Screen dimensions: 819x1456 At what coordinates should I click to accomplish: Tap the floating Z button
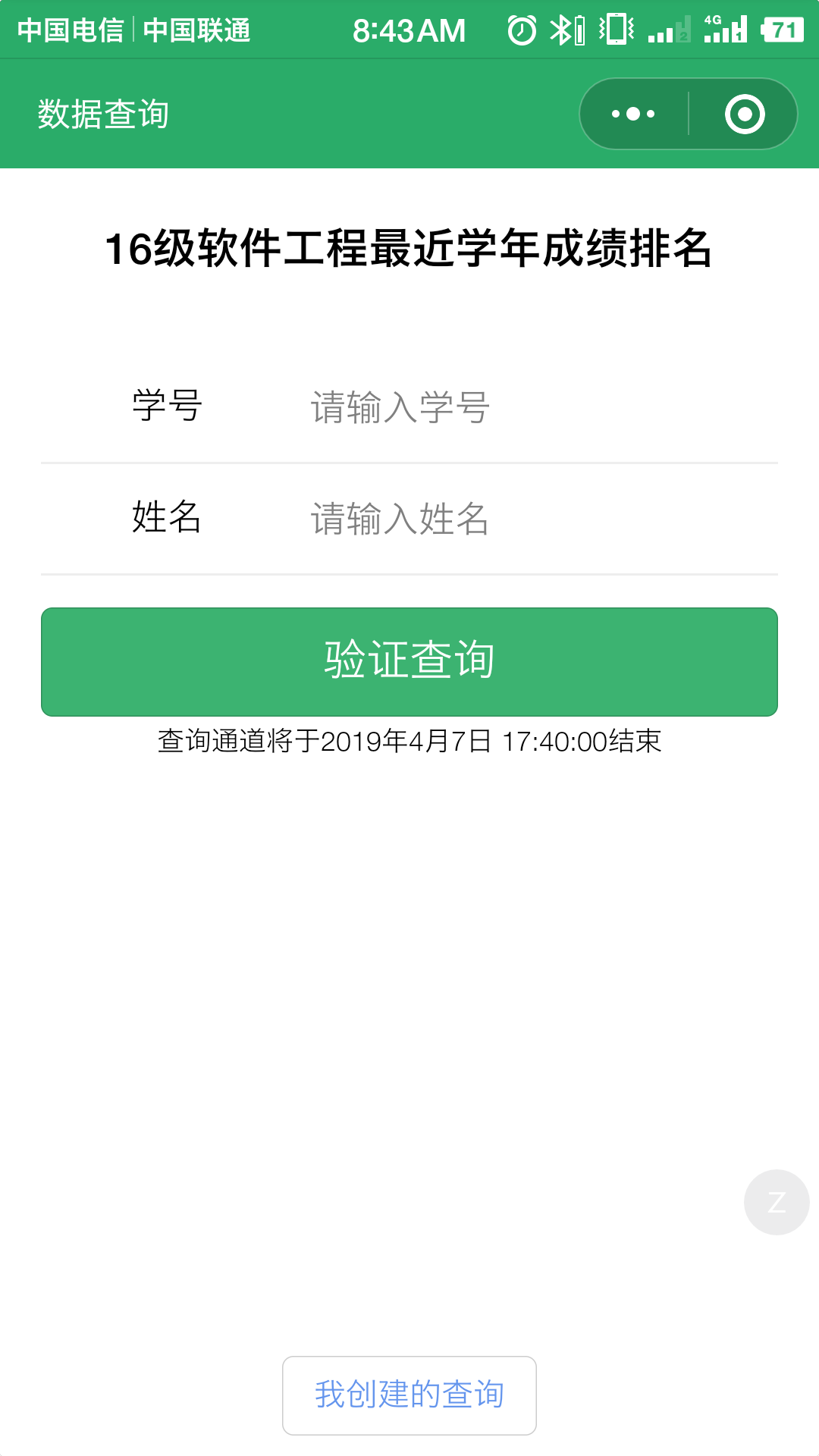[777, 1202]
